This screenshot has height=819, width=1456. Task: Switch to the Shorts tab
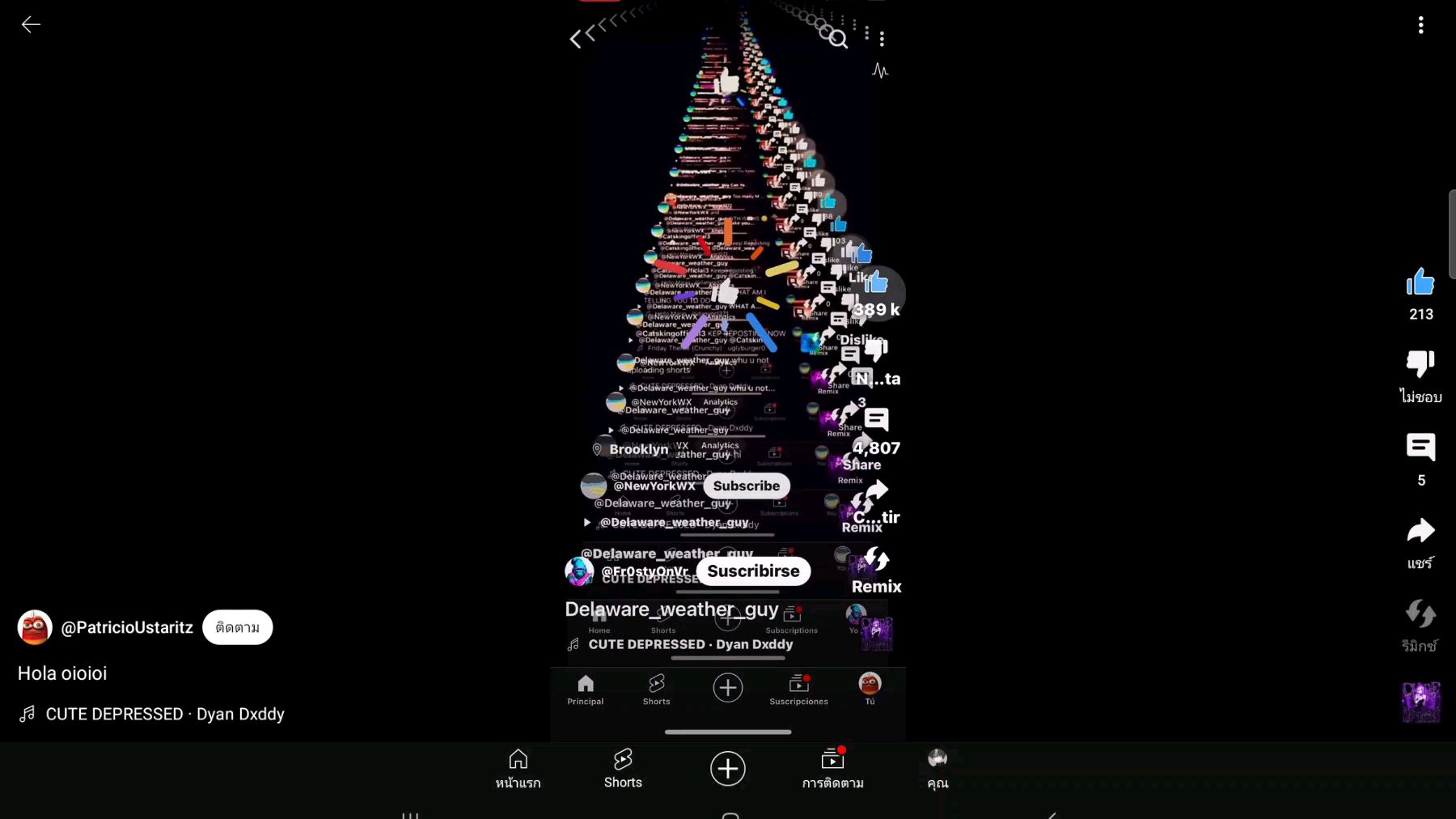[623, 769]
